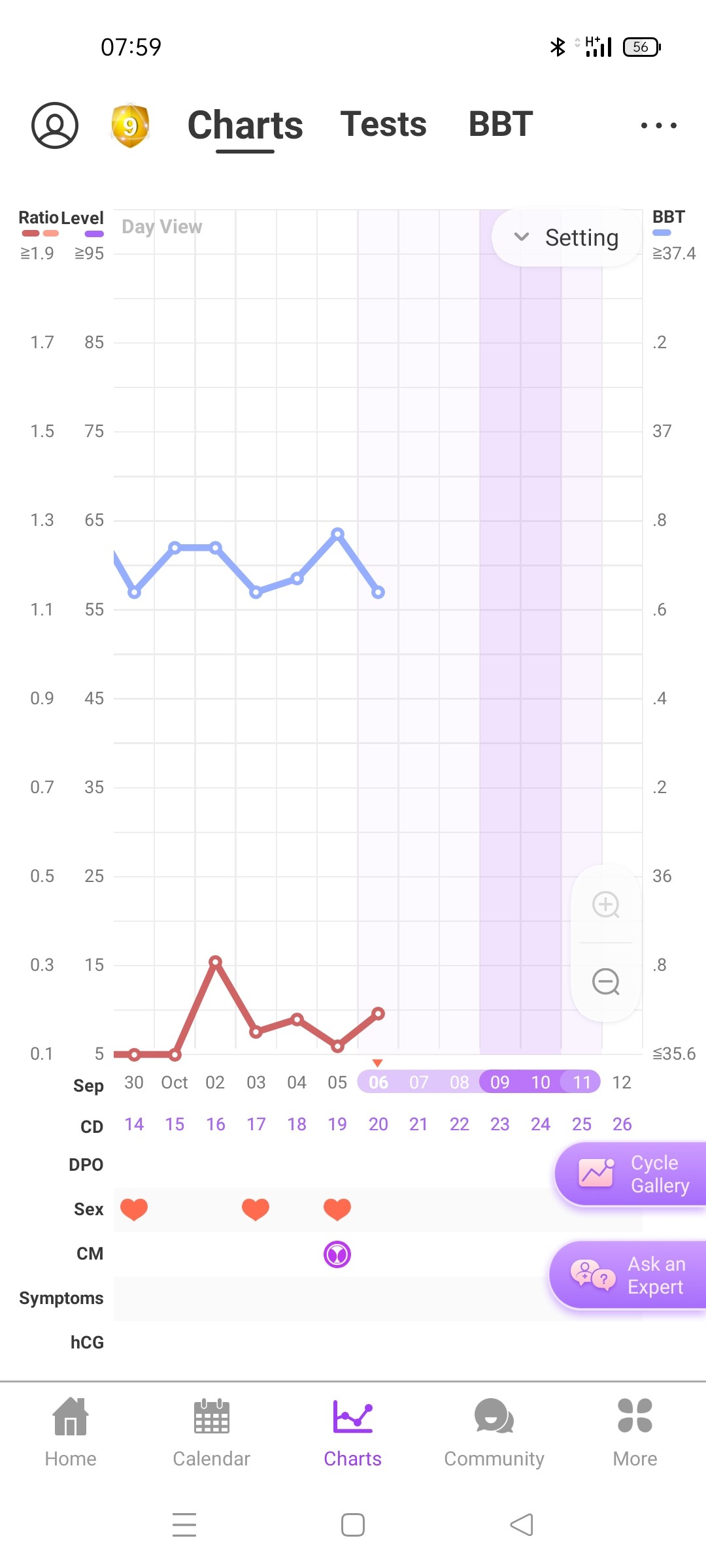Select the cervical mucus icon on CD 19
Image resolution: width=706 pixels, height=1568 pixels.
pos(337,1254)
